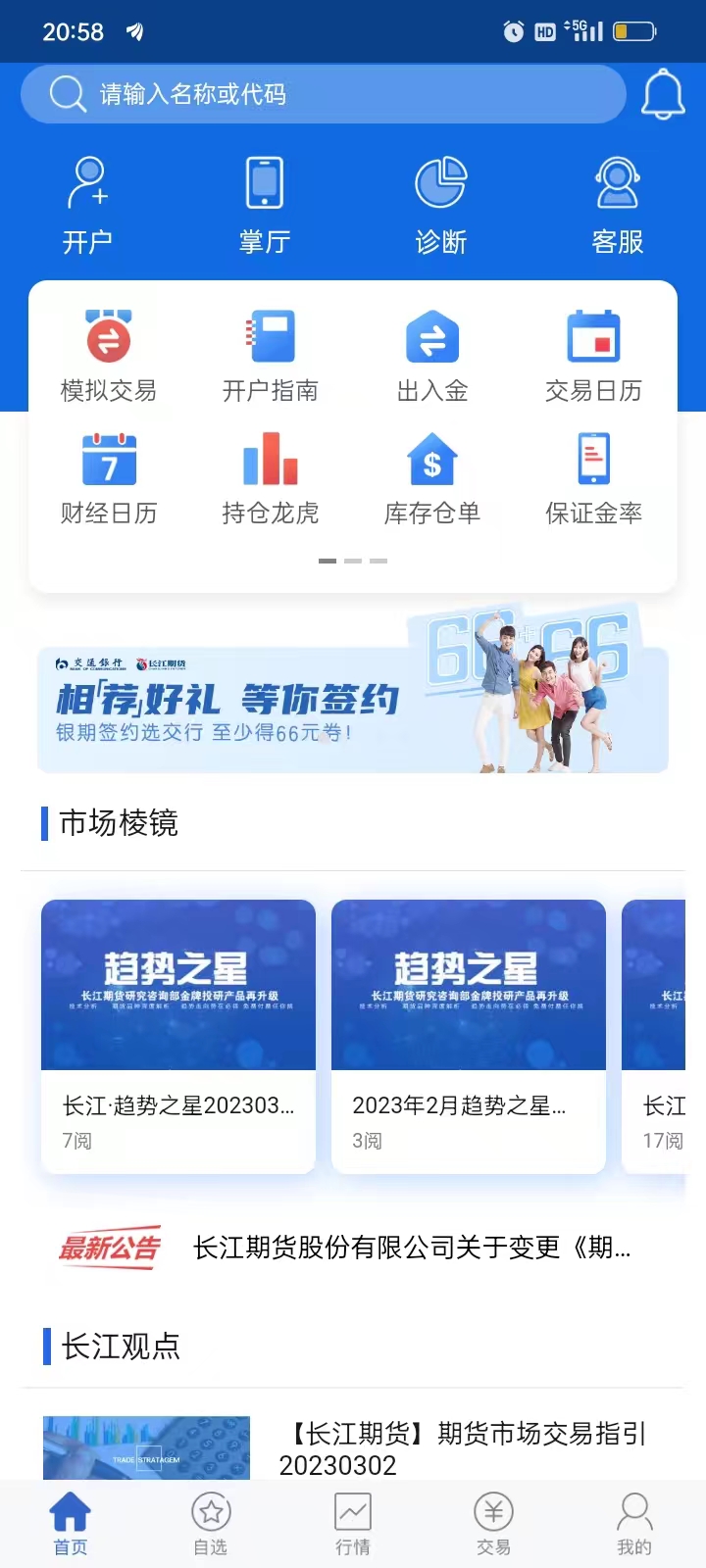Open the 2023年2月趋势之星 card
This screenshot has width=706, height=1568.
(x=469, y=1036)
